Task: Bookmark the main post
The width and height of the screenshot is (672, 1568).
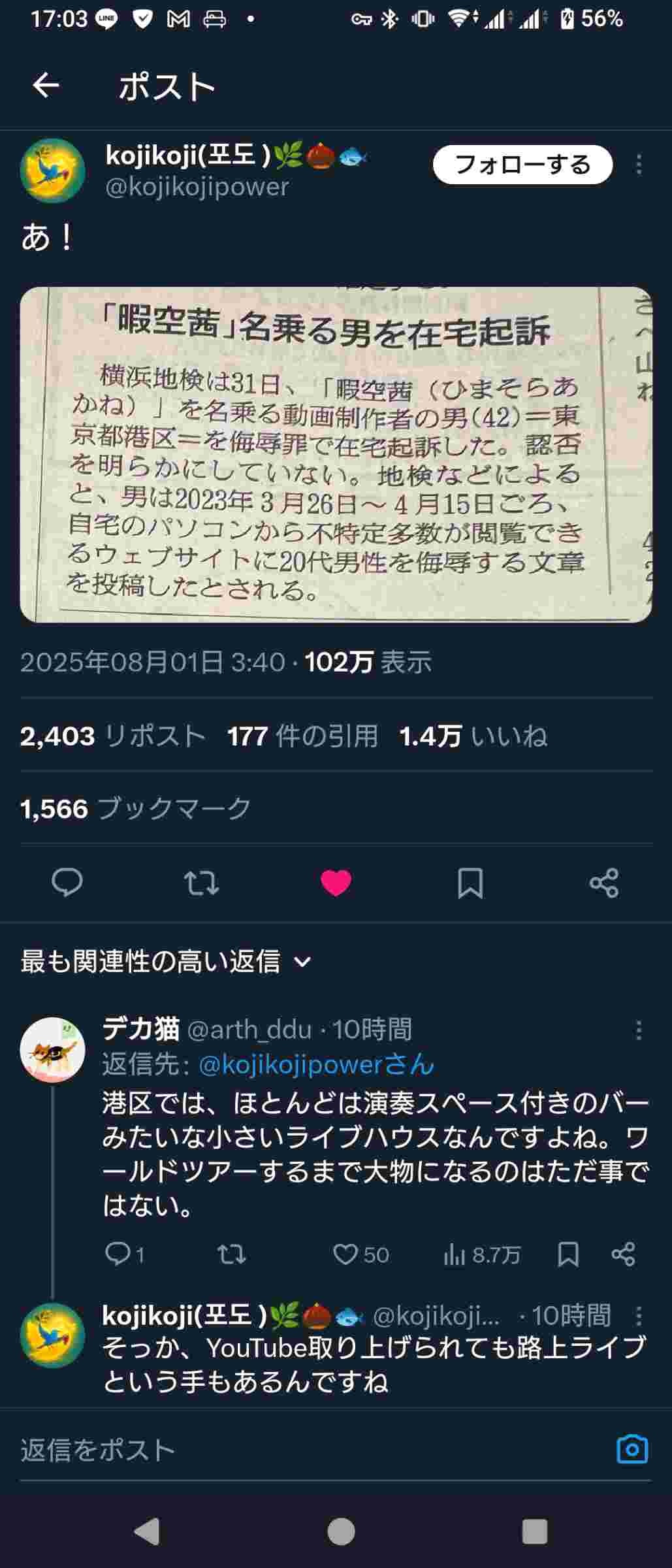Action: 470,883
